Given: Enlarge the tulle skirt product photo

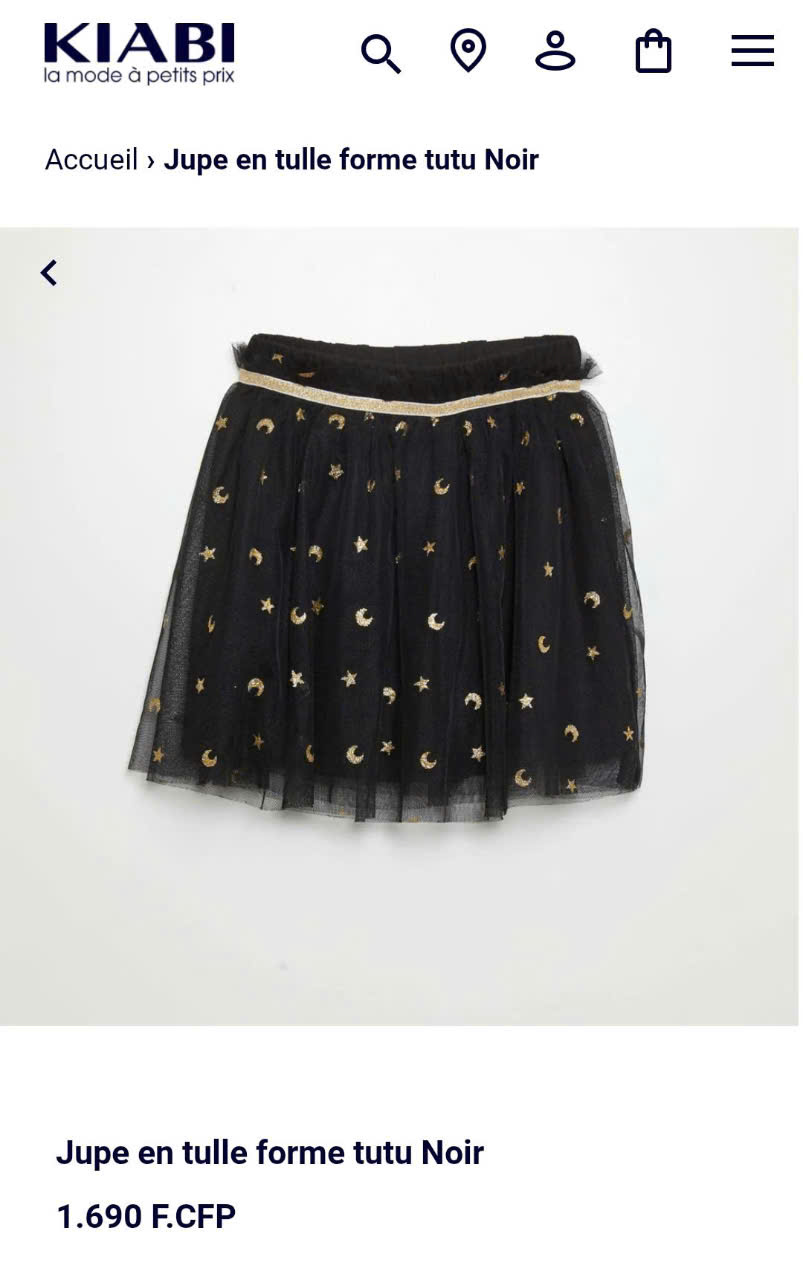Looking at the screenshot, I should pos(400,580).
